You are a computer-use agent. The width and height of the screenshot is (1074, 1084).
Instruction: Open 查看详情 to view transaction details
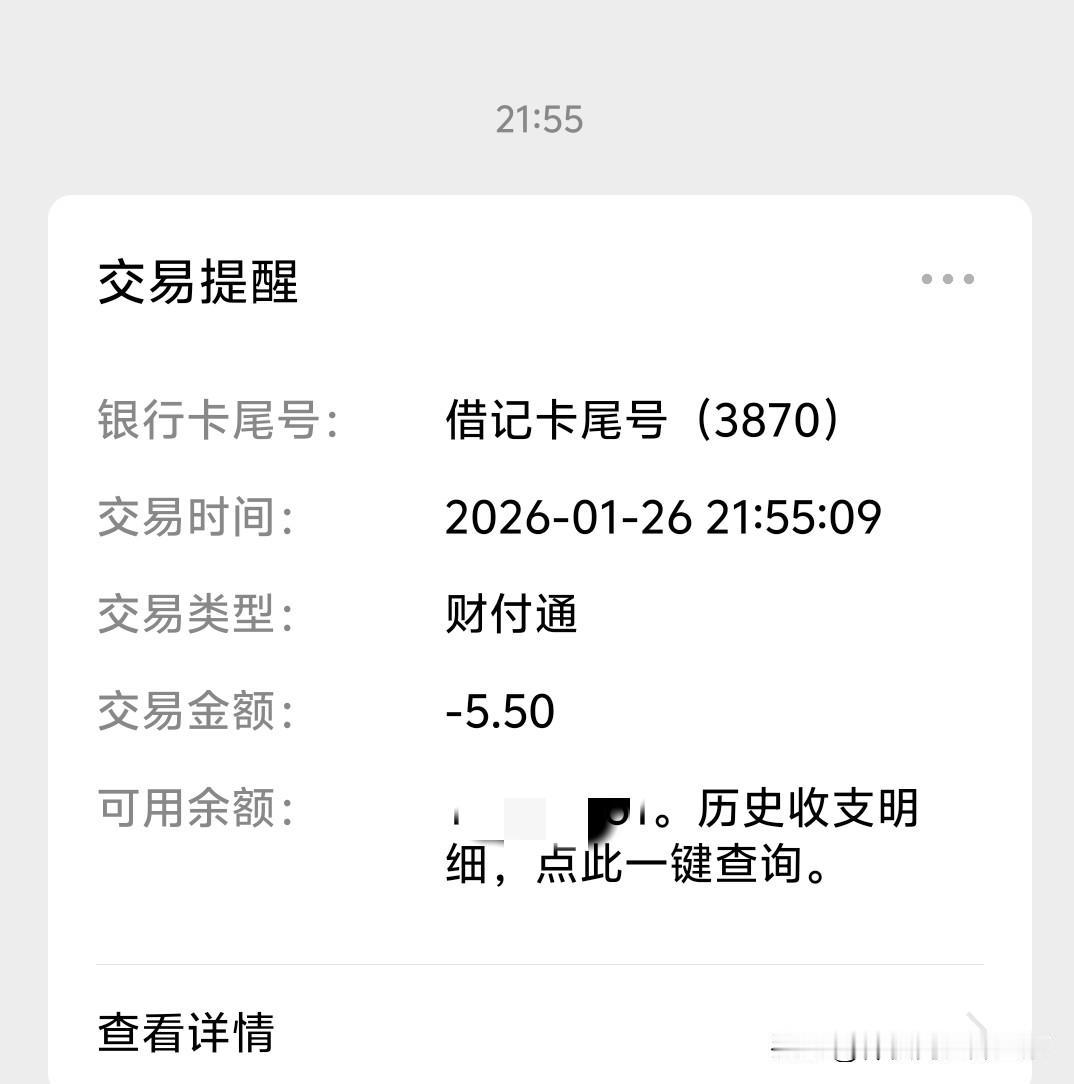click(183, 1038)
